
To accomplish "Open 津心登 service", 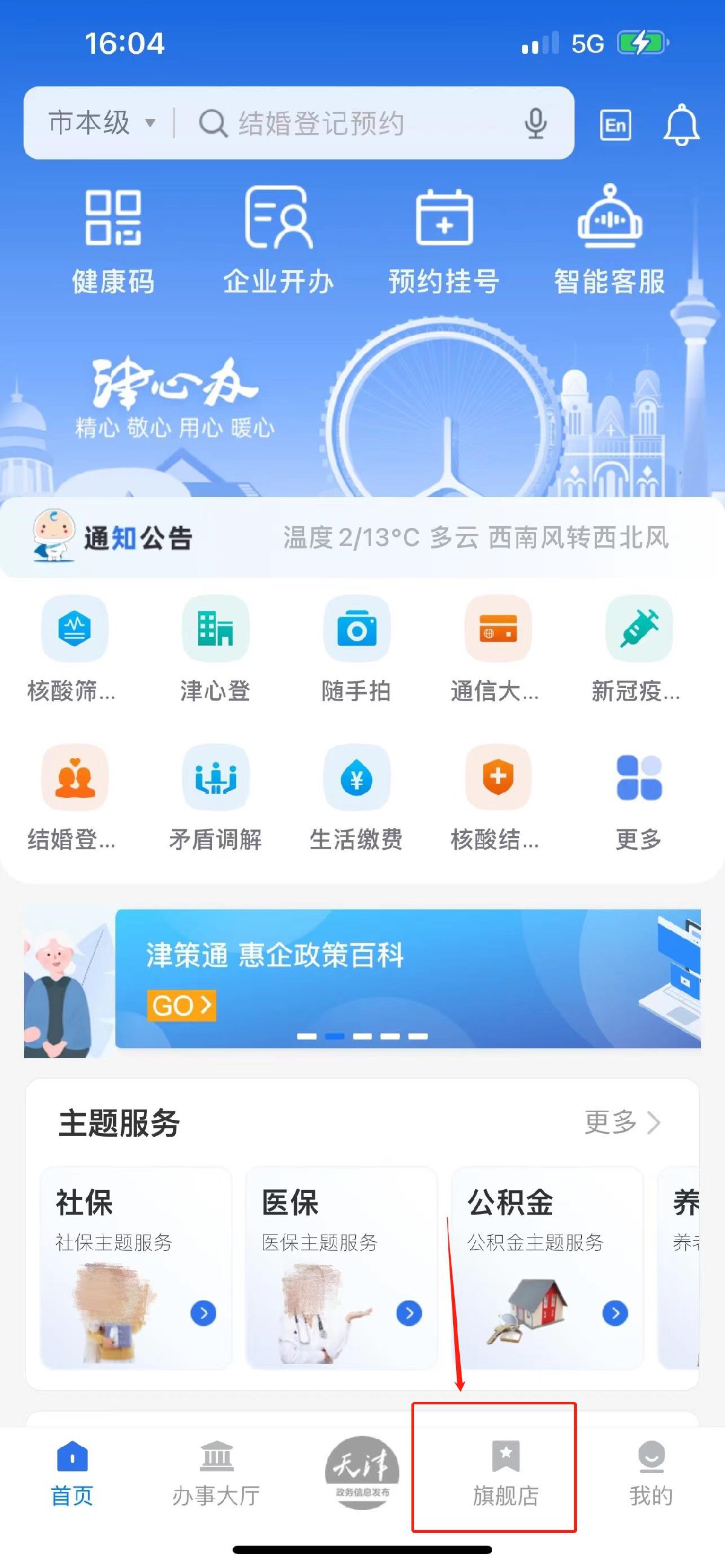I will 216,649.
